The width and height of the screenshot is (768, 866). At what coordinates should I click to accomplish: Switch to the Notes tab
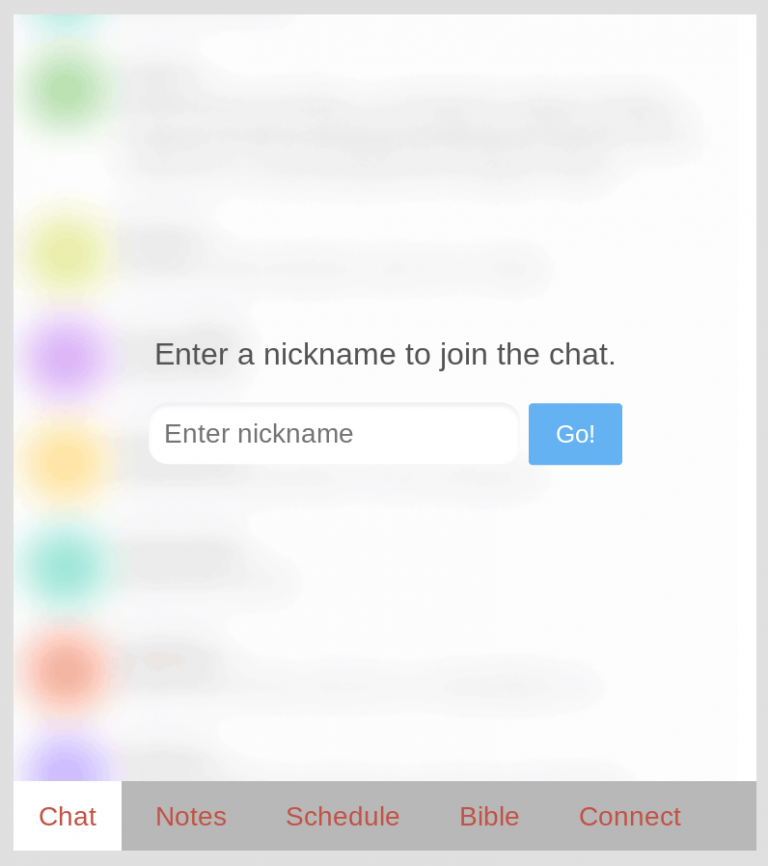coord(191,816)
